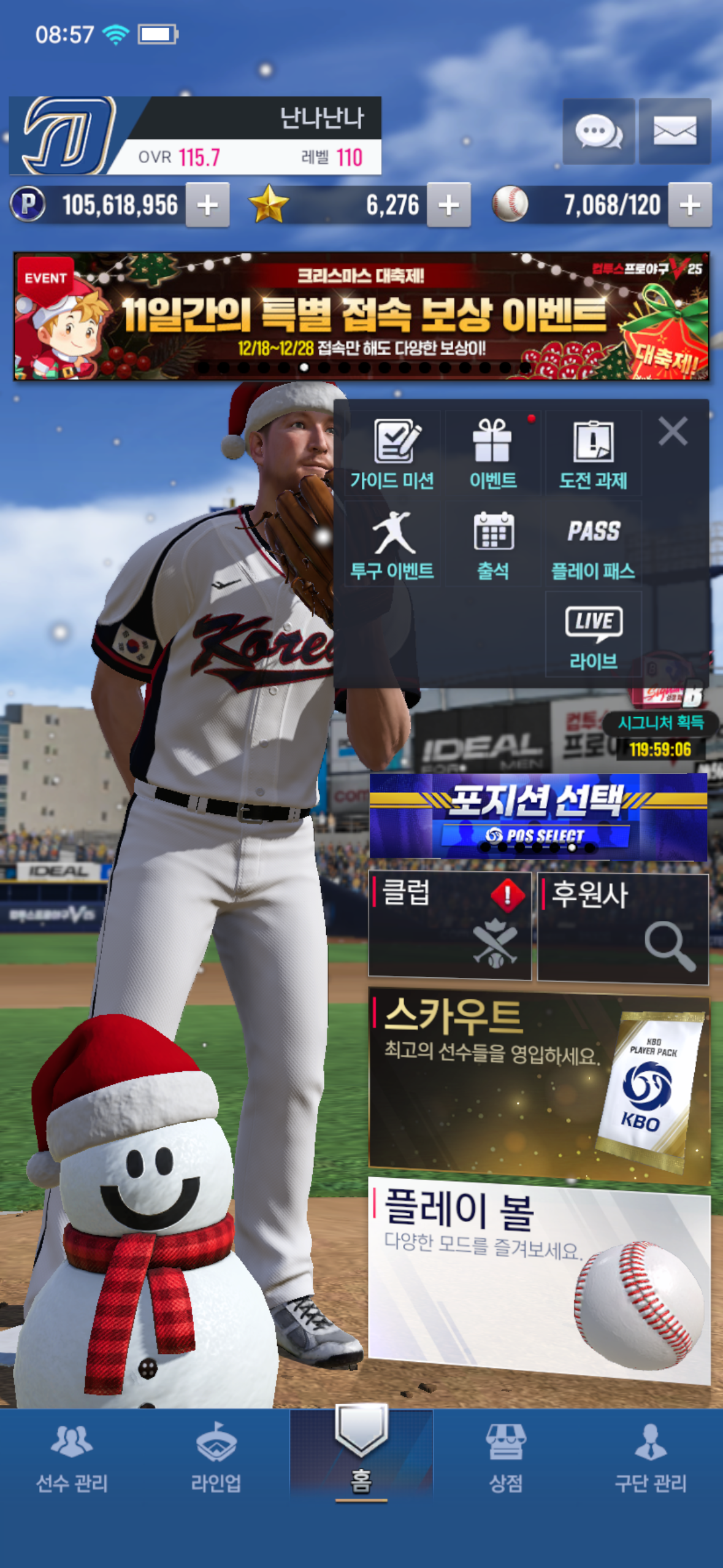Open the mailbox envelope icon
The width and height of the screenshot is (723, 1568).
tap(675, 131)
